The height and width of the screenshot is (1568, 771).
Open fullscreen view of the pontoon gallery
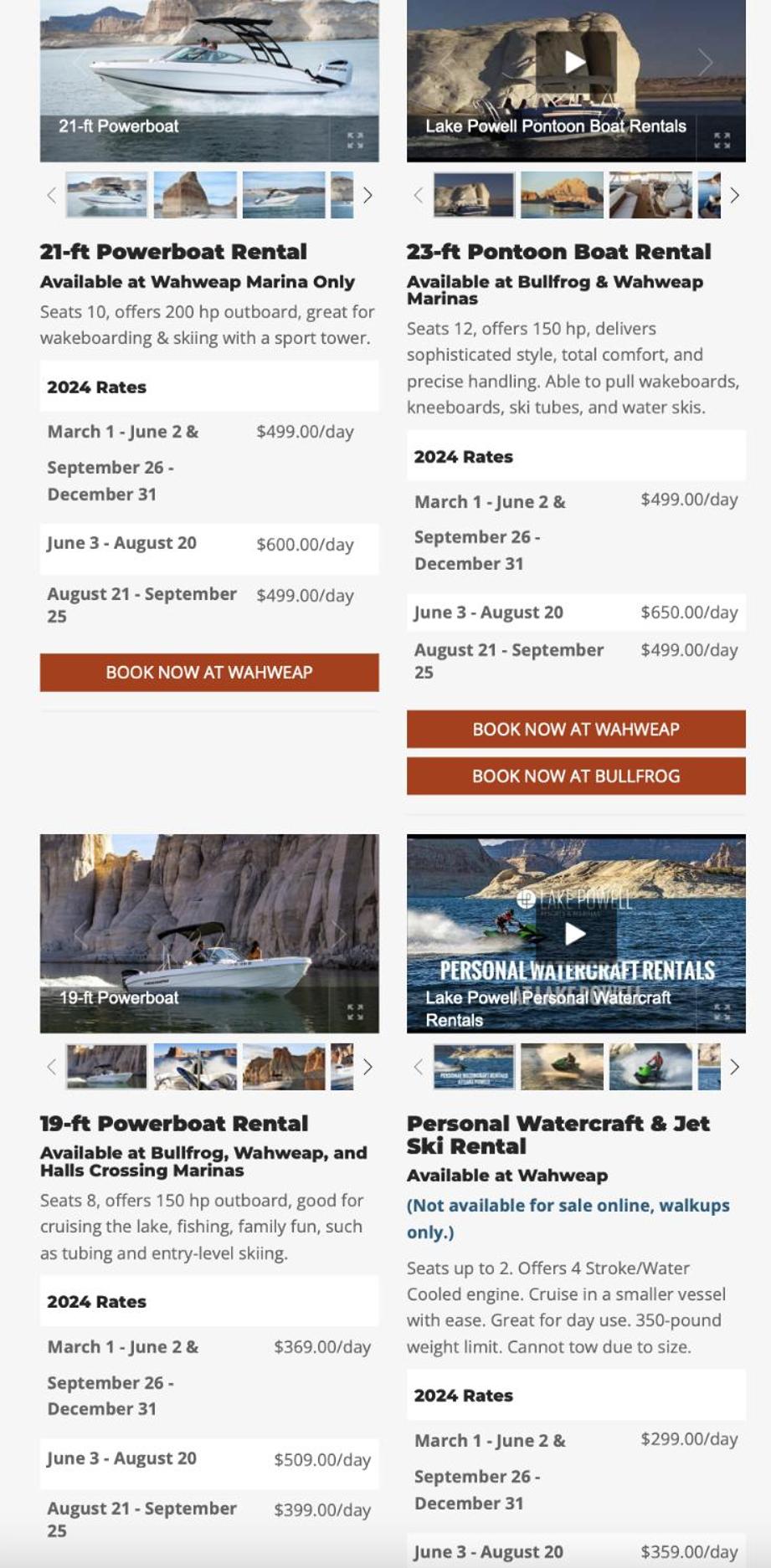(x=722, y=141)
